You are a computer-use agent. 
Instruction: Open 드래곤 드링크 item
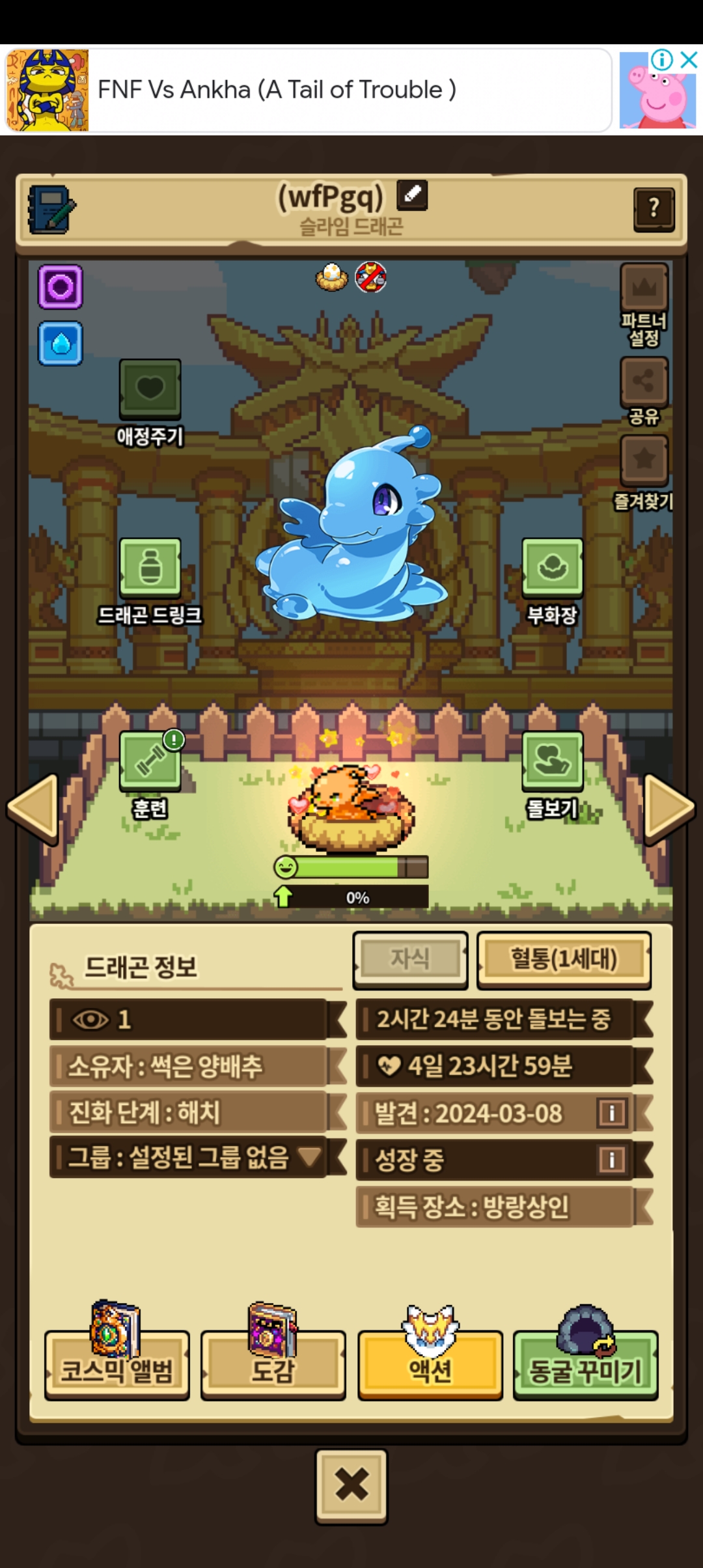[150, 568]
